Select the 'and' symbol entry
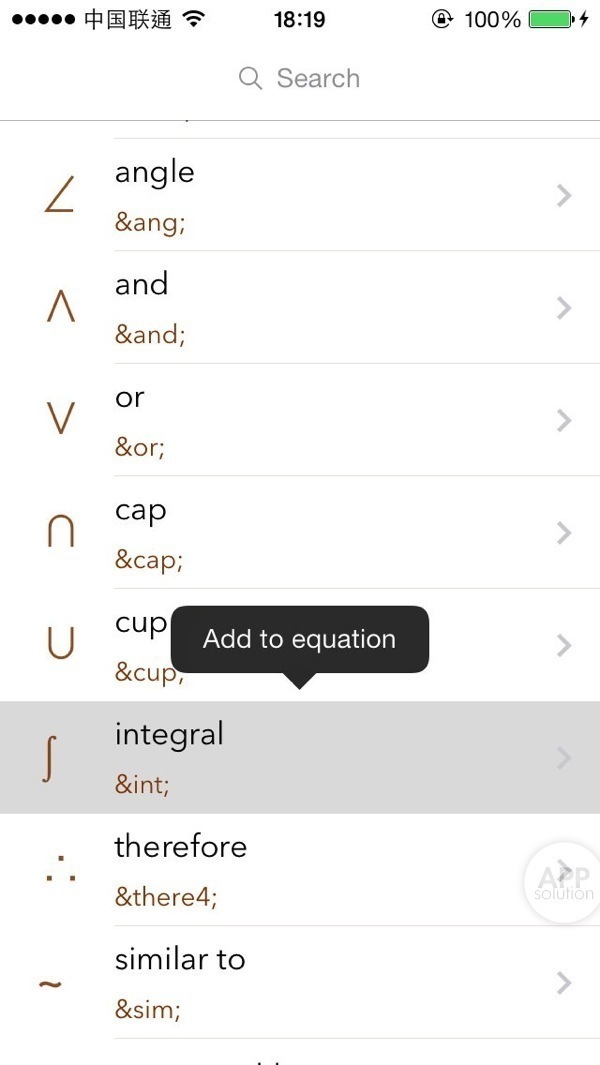The image size is (600, 1065). [x=300, y=307]
